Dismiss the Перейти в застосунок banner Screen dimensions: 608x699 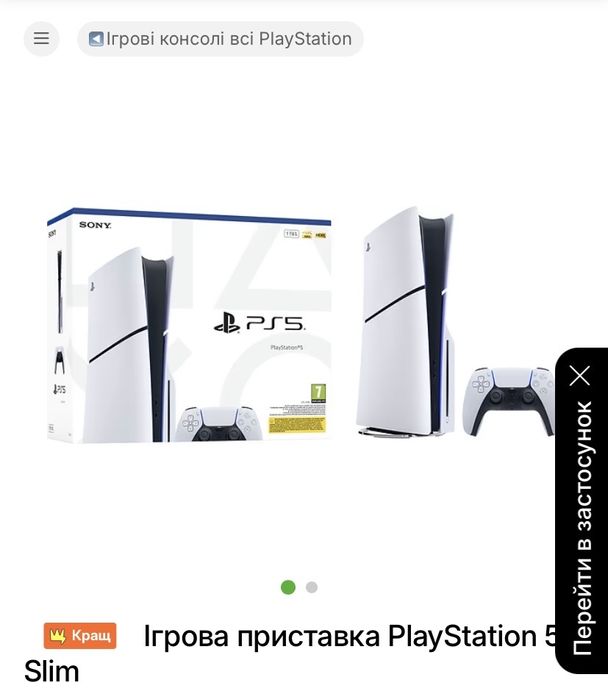(x=580, y=376)
